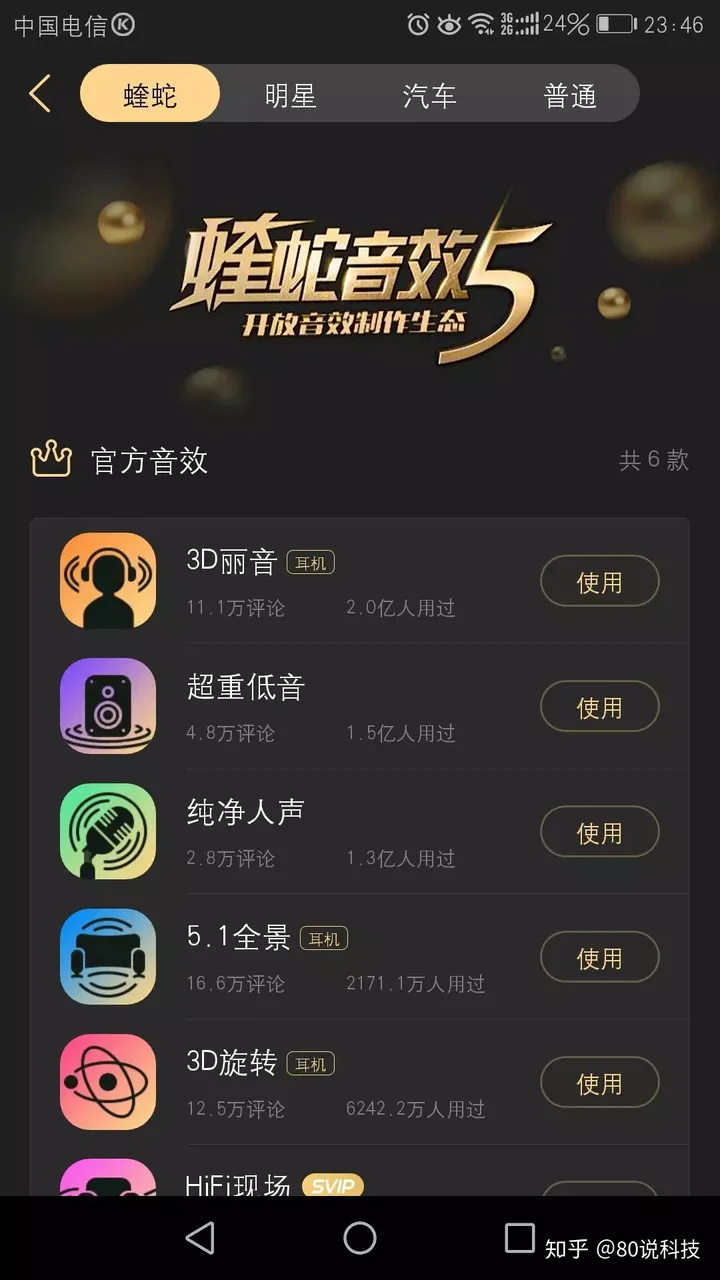Switch to the 明星 tab
This screenshot has height=1280, width=720.
(x=290, y=95)
